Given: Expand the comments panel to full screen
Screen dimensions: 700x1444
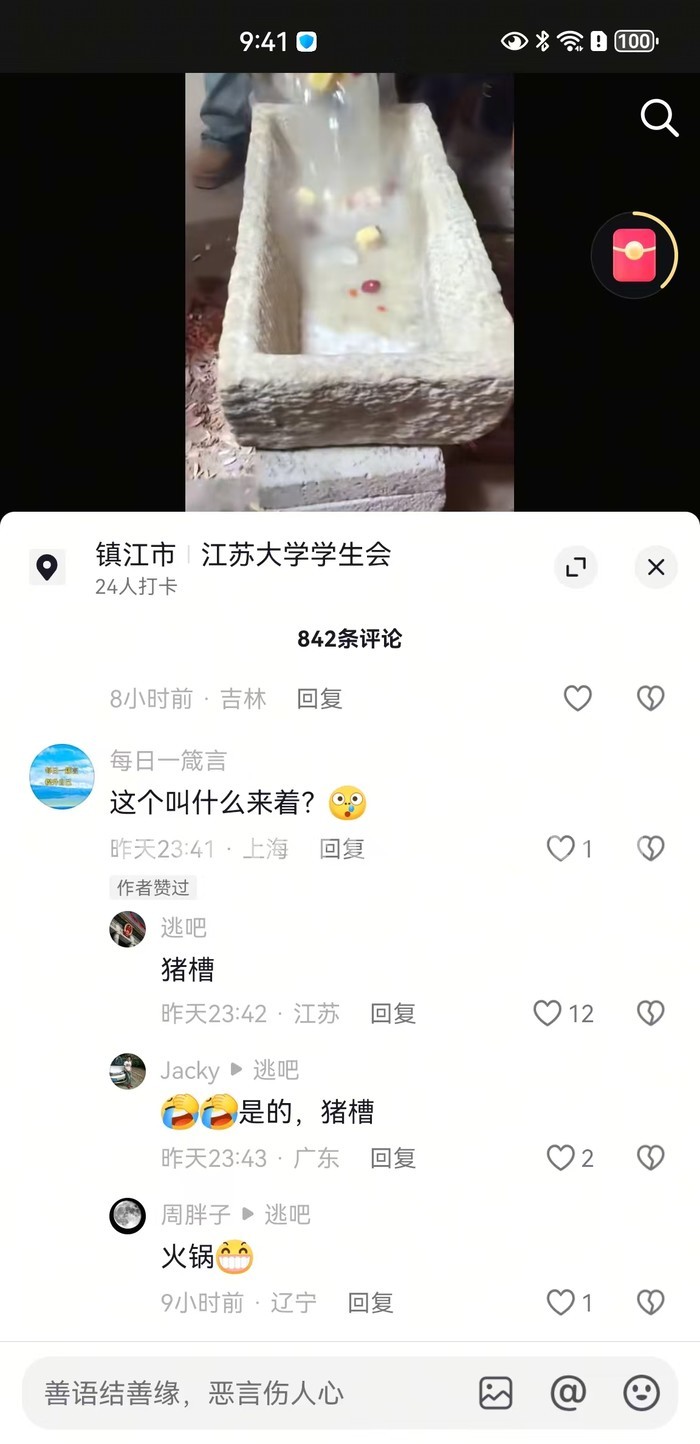Looking at the screenshot, I should pyautogui.click(x=576, y=567).
